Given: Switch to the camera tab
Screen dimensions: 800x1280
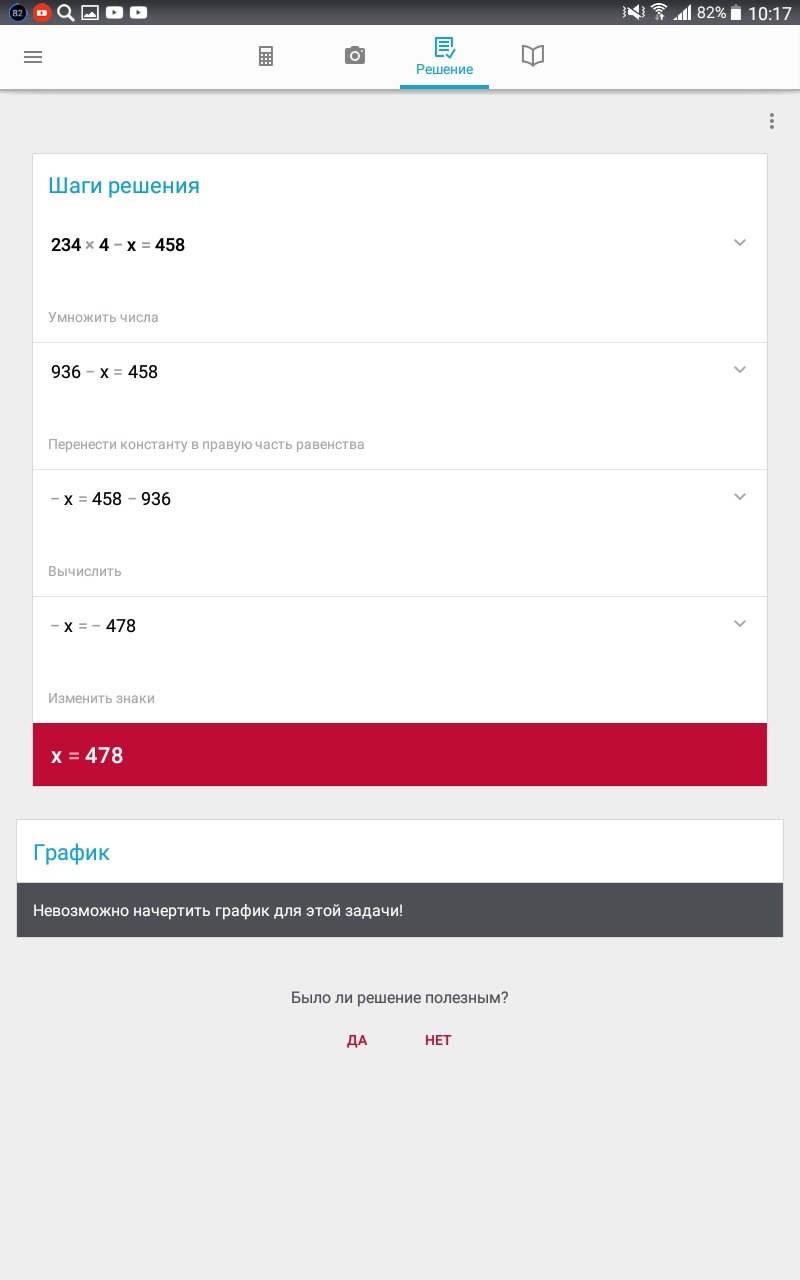Looking at the screenshot, I should click(355, 56).
